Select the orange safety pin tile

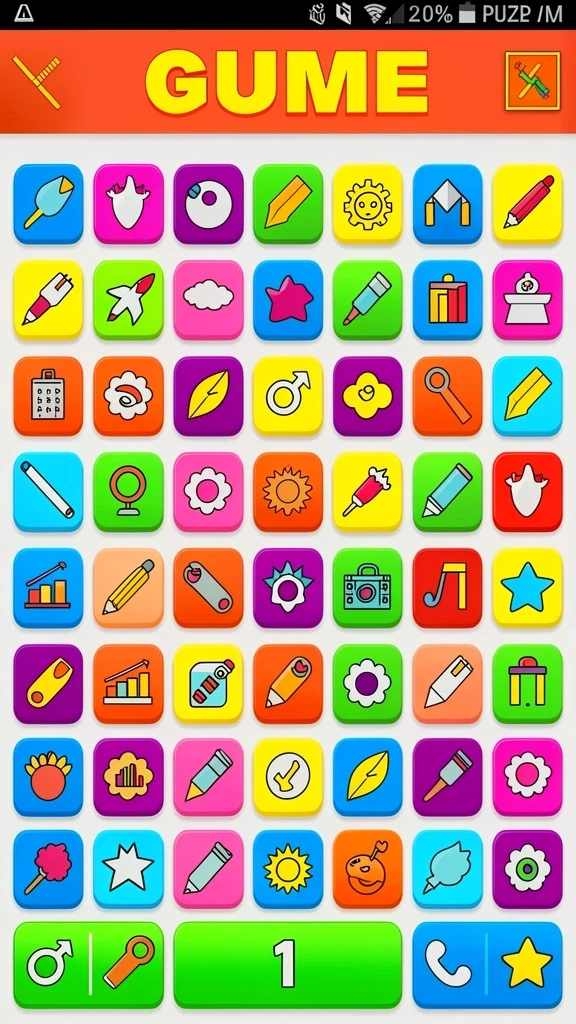click(x=208, y=587)
